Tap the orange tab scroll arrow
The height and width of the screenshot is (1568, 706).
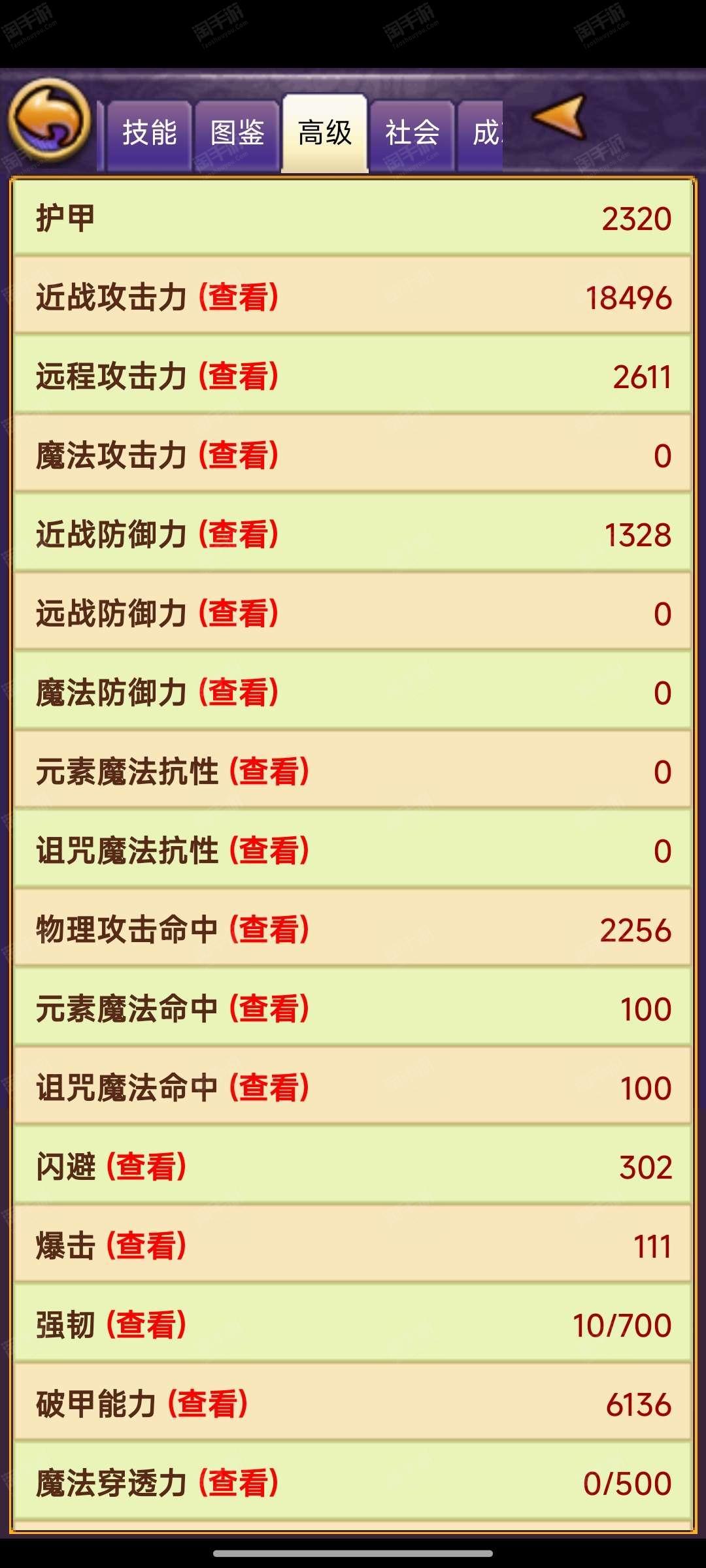pyautogui.click(x=560, y=118)
